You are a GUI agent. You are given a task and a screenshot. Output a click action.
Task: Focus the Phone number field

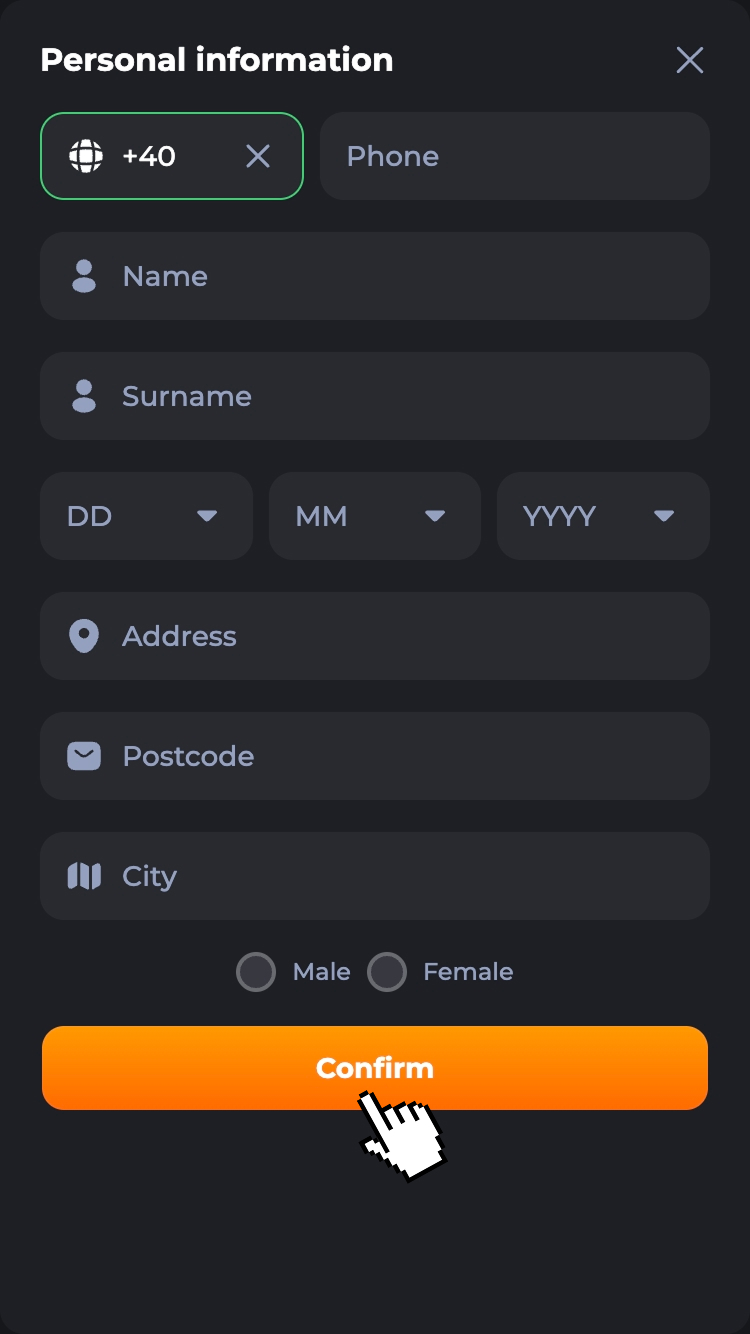[515, 156]
